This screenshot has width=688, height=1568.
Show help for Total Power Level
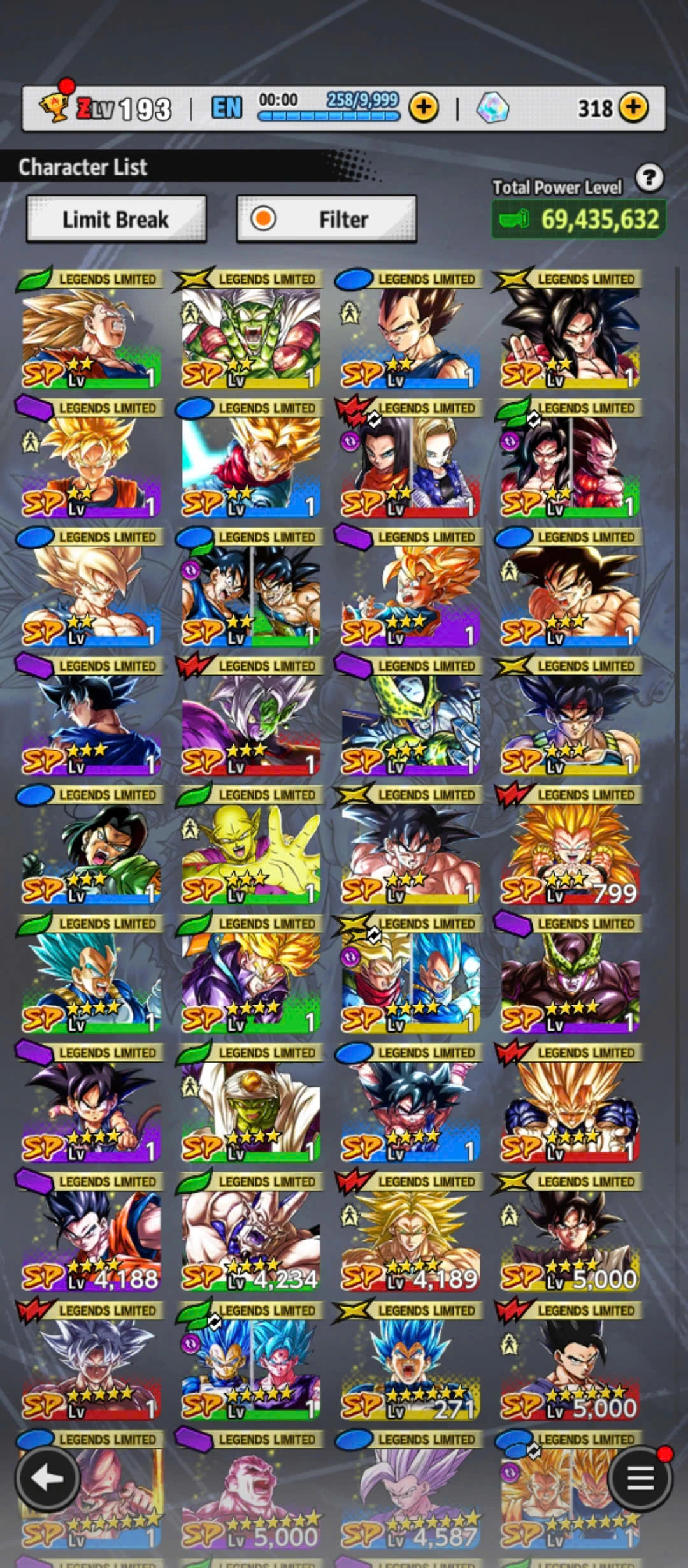pyautogui.click(x=649, y=178)
